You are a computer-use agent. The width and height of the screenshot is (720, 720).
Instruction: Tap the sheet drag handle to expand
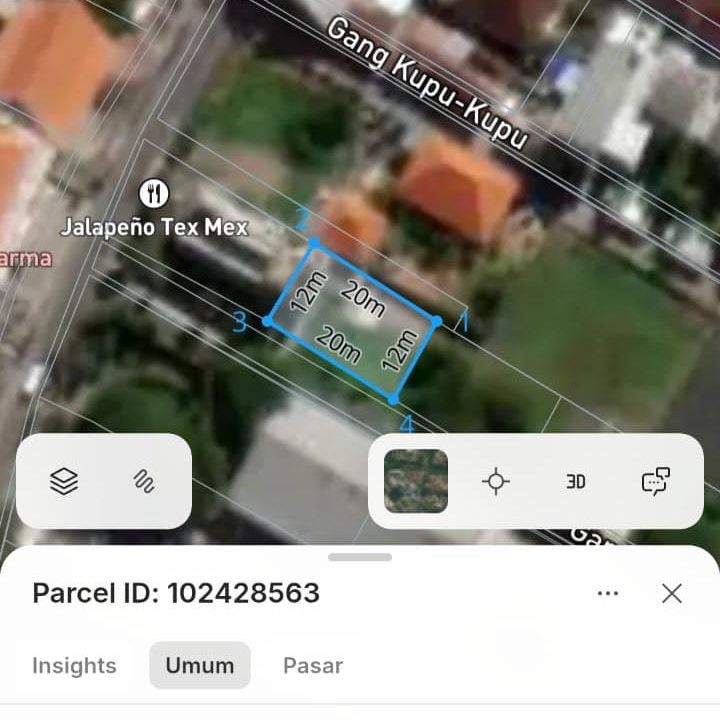[359, 557]
